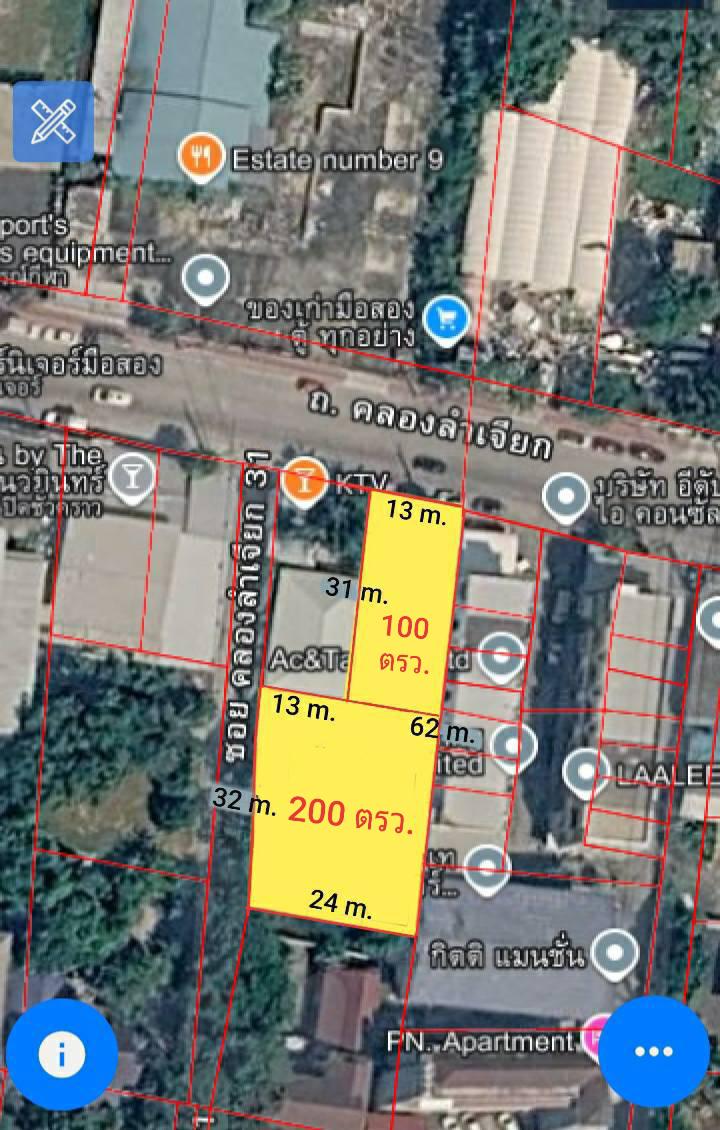Open the info button
The image size is (720, 1130).
[62, 1054]
